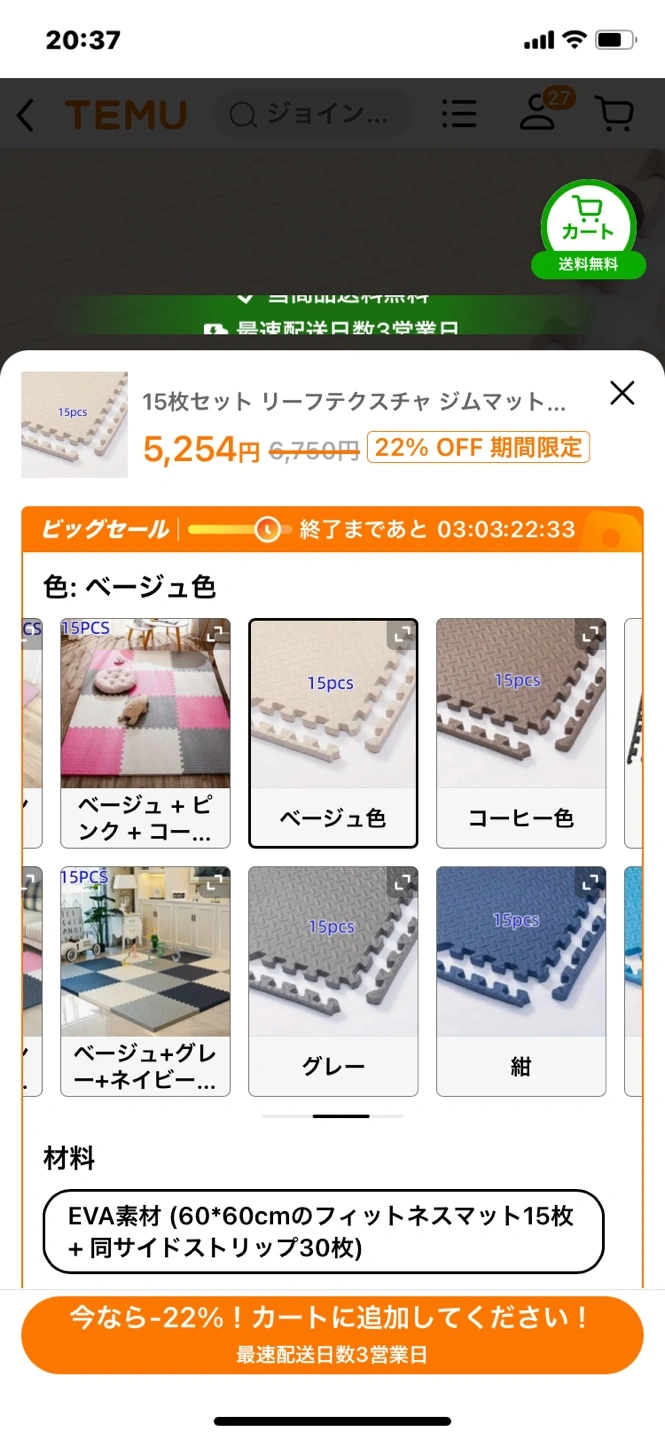Add to cart with the orange カートに追加 button
Viewport: 665px width, 1440px height.
click(x=332, y=1335)
